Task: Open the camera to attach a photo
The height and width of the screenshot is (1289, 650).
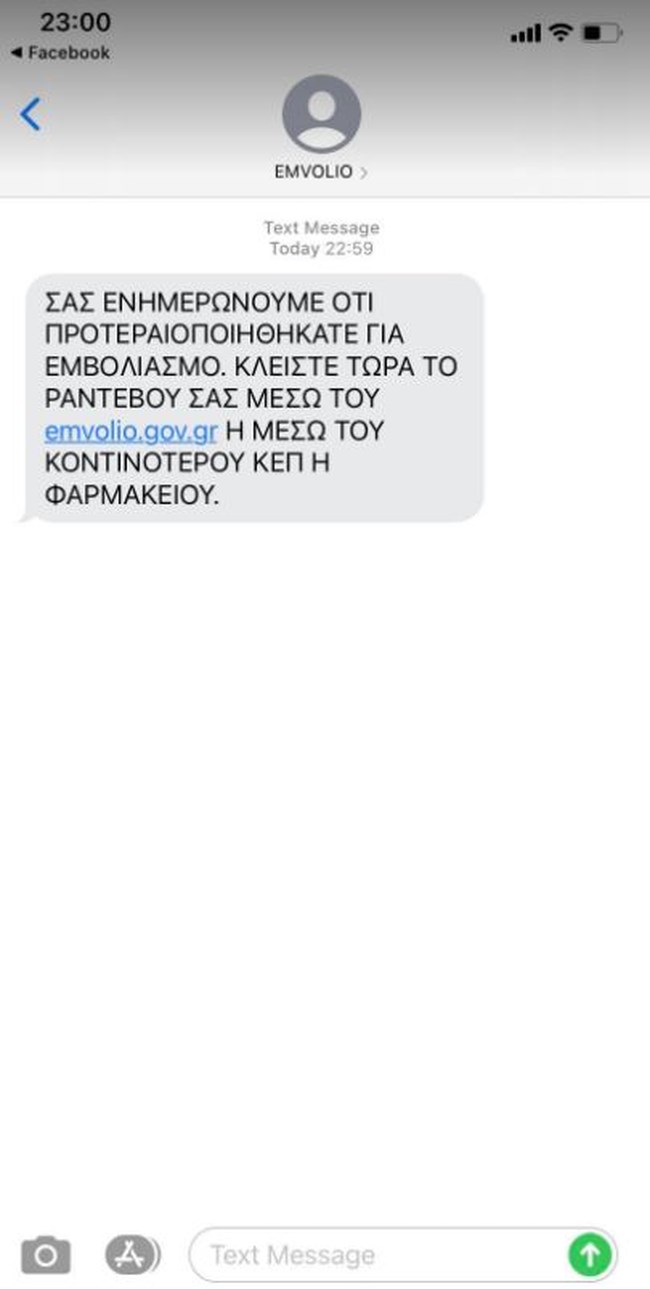Action: tap(46, 1254)
